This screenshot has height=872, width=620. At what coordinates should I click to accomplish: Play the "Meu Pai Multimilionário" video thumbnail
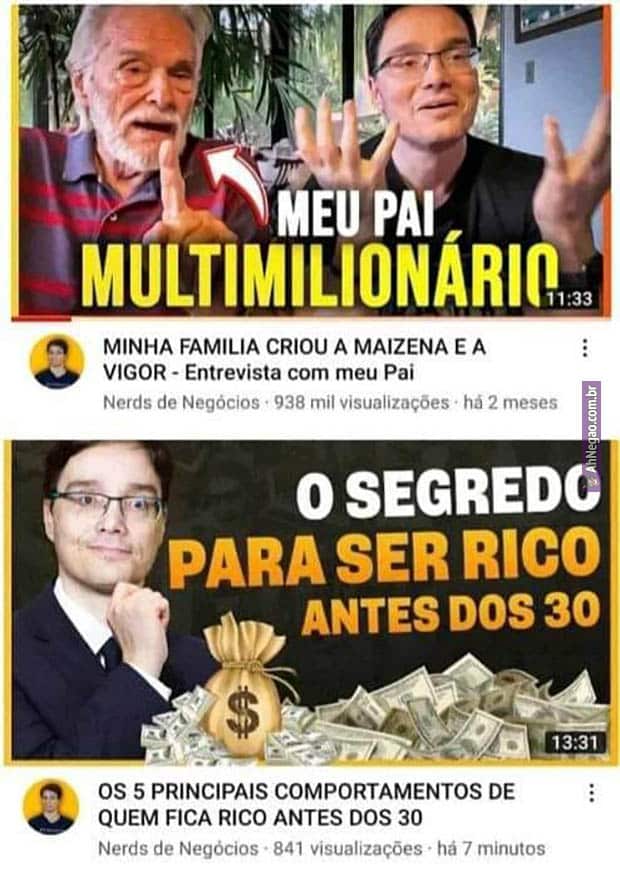click(310, 160)
